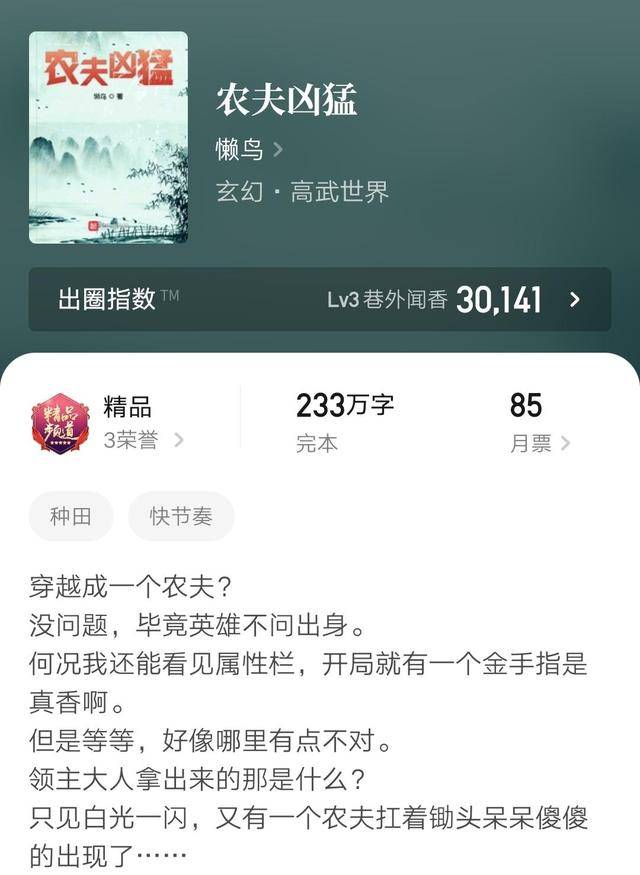This screenshot has width=640, height=875.
Task: Open author 懒鸟's profile page
Action: coord(249,150)
